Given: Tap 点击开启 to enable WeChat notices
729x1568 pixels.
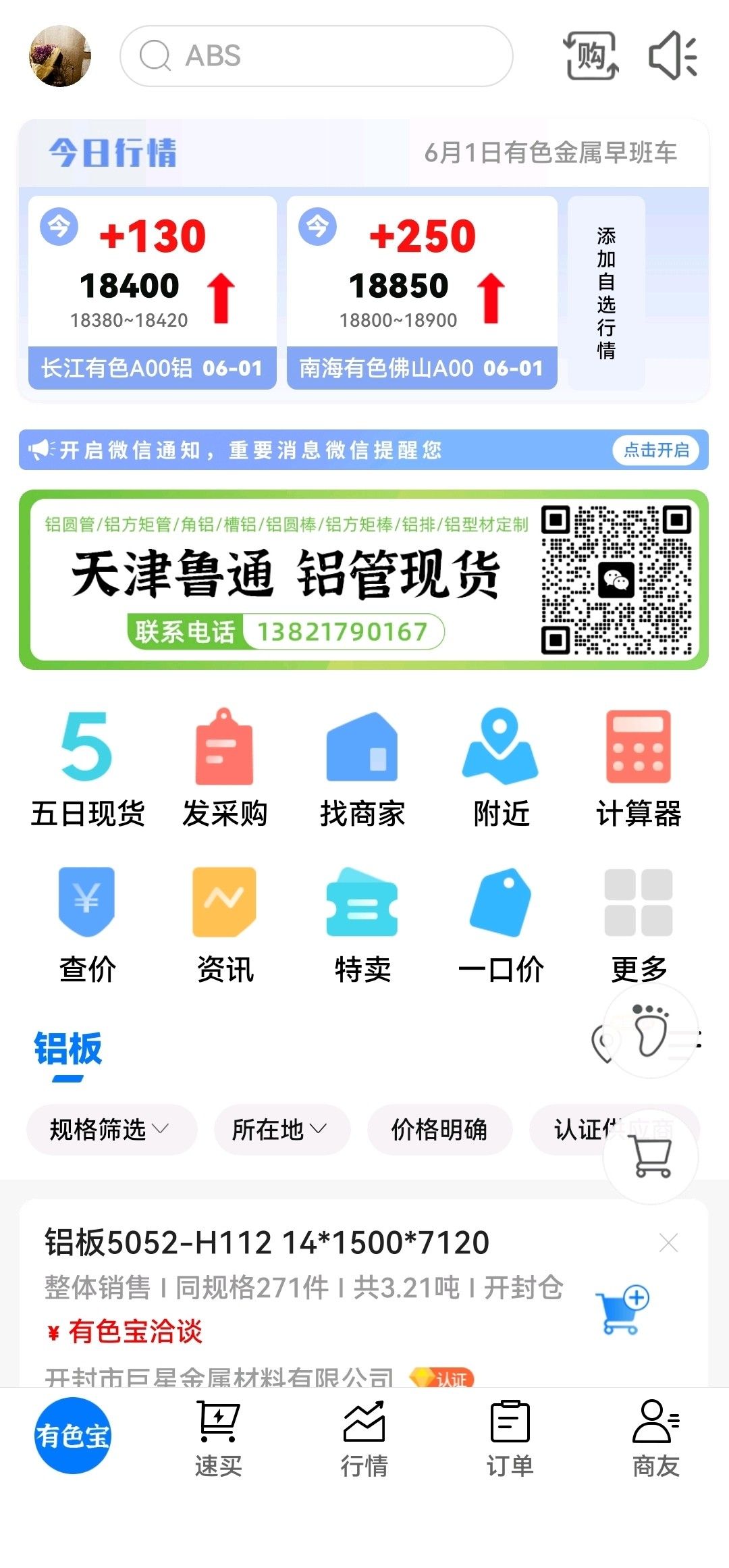Looking at the screenshot, I should pos(656,450).
